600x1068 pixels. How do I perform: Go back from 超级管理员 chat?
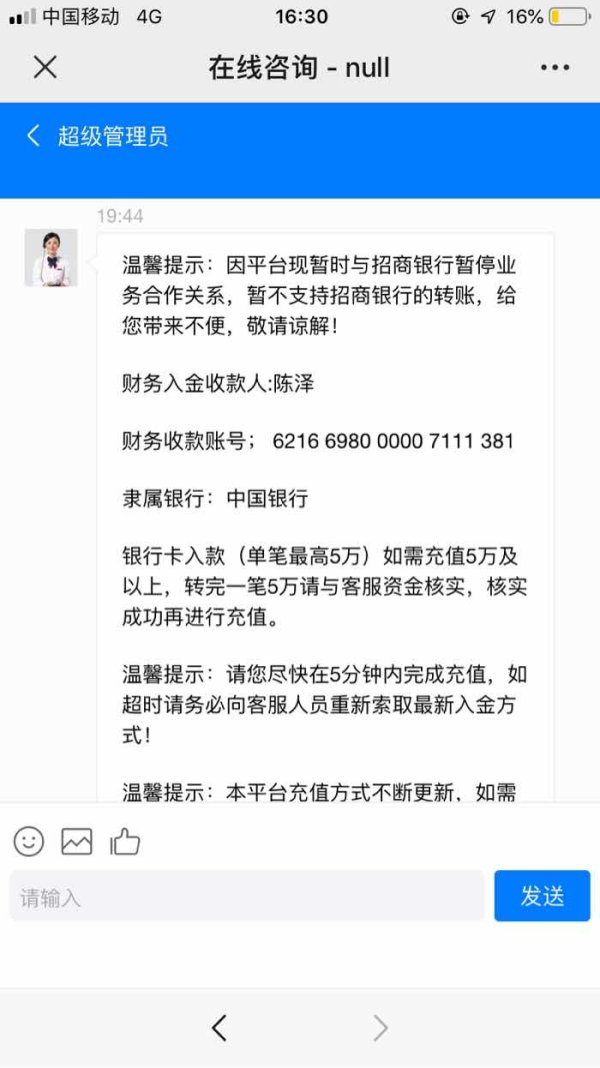pyautogui.click(x=33, y=136)
